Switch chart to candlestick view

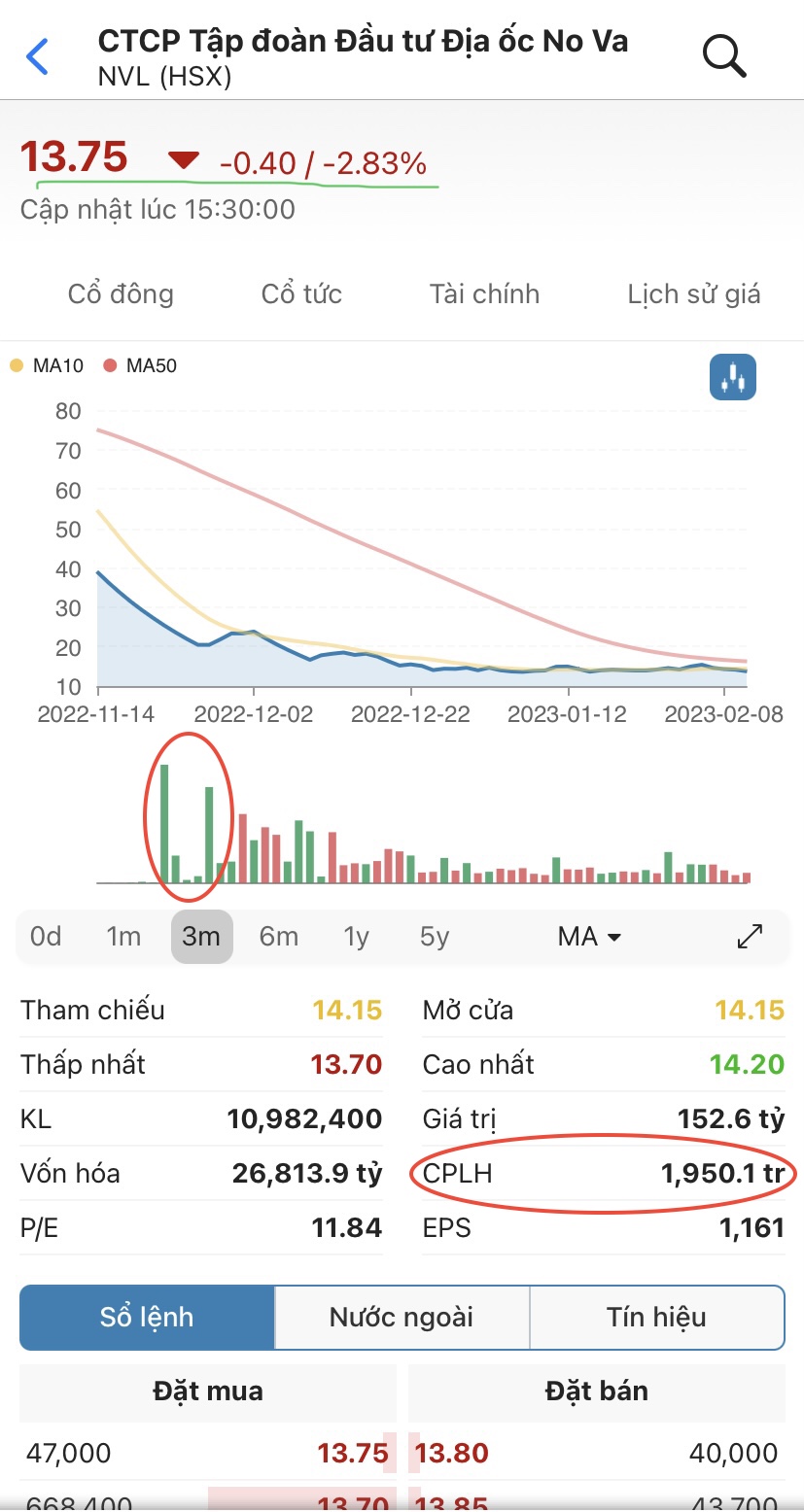coord(732,378)
